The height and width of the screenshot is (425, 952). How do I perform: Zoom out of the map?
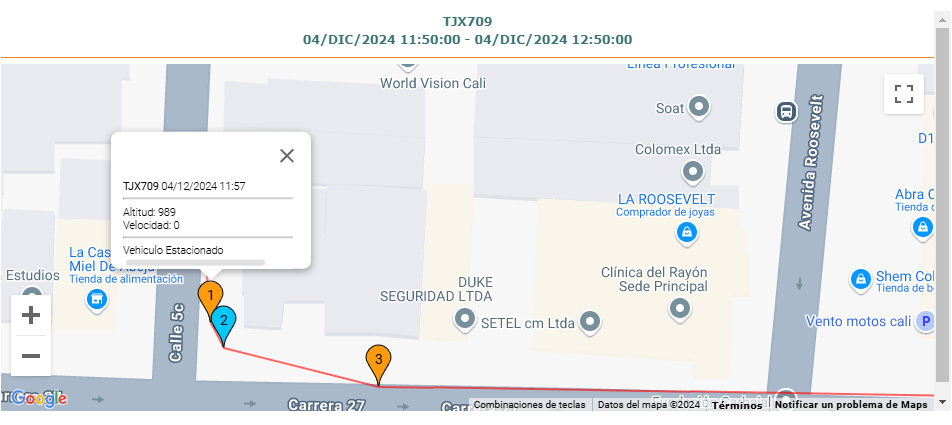coord(31,355)
